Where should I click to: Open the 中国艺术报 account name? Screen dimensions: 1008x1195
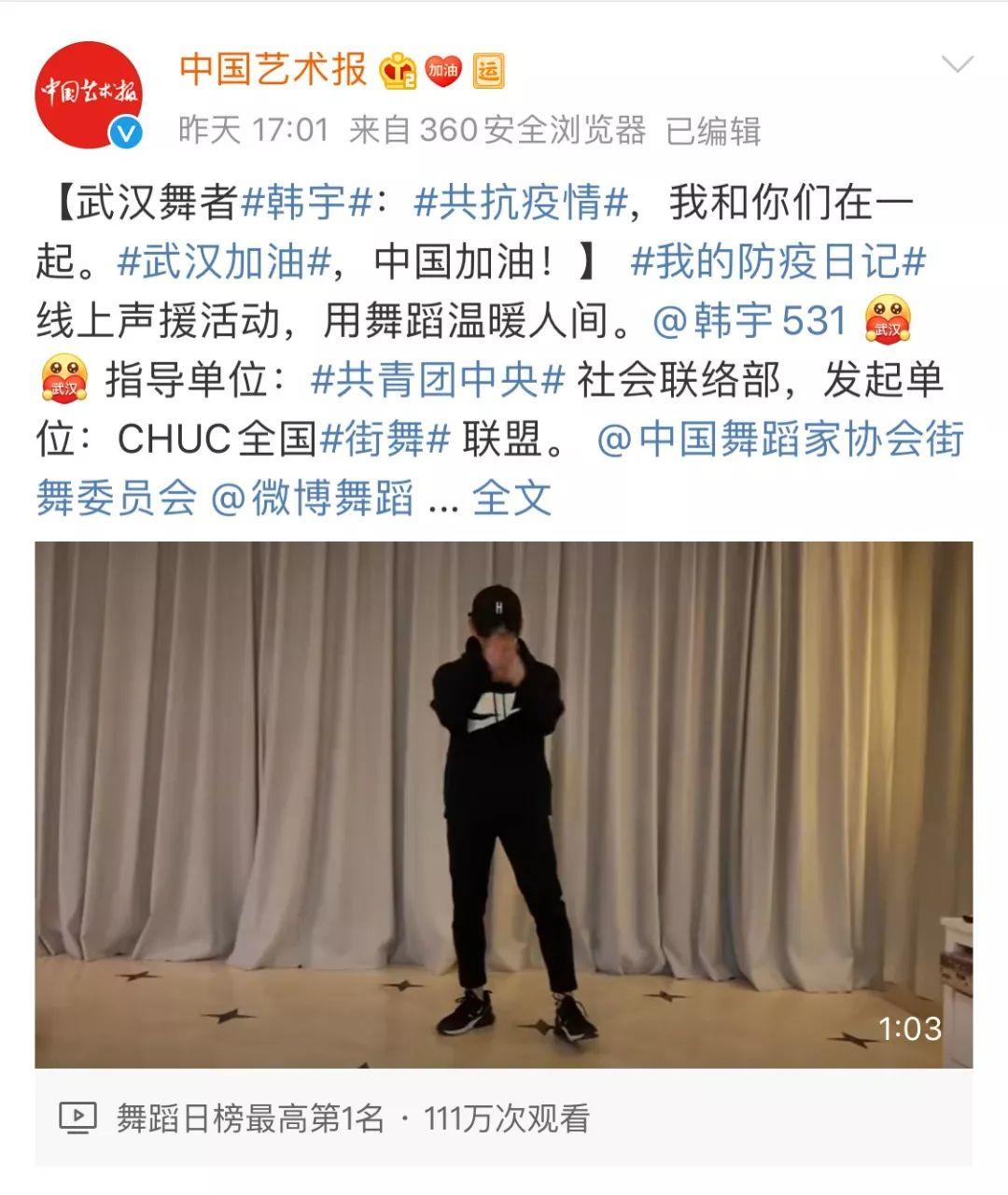point(273,70)
